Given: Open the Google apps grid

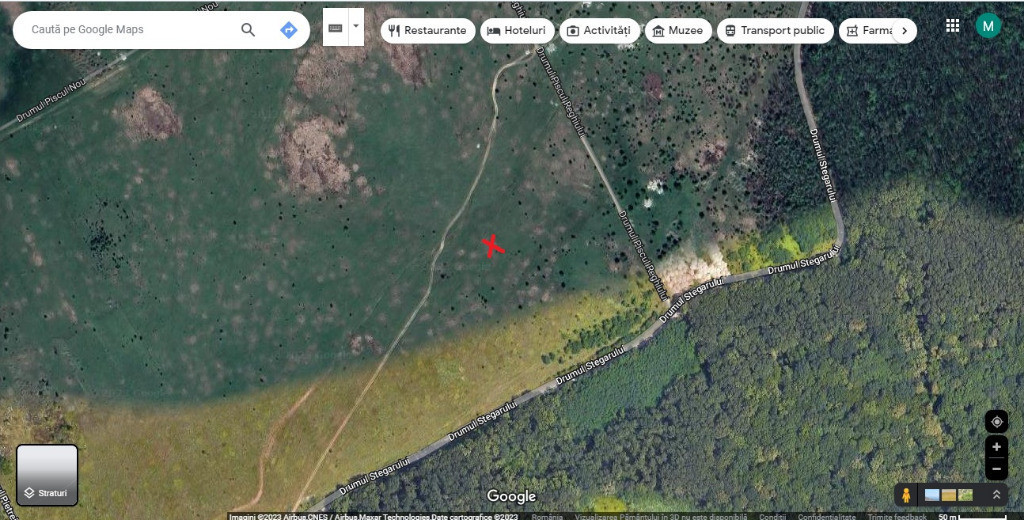Looking at the screenshot, I should pyautogui.click(x=952, y=26).
